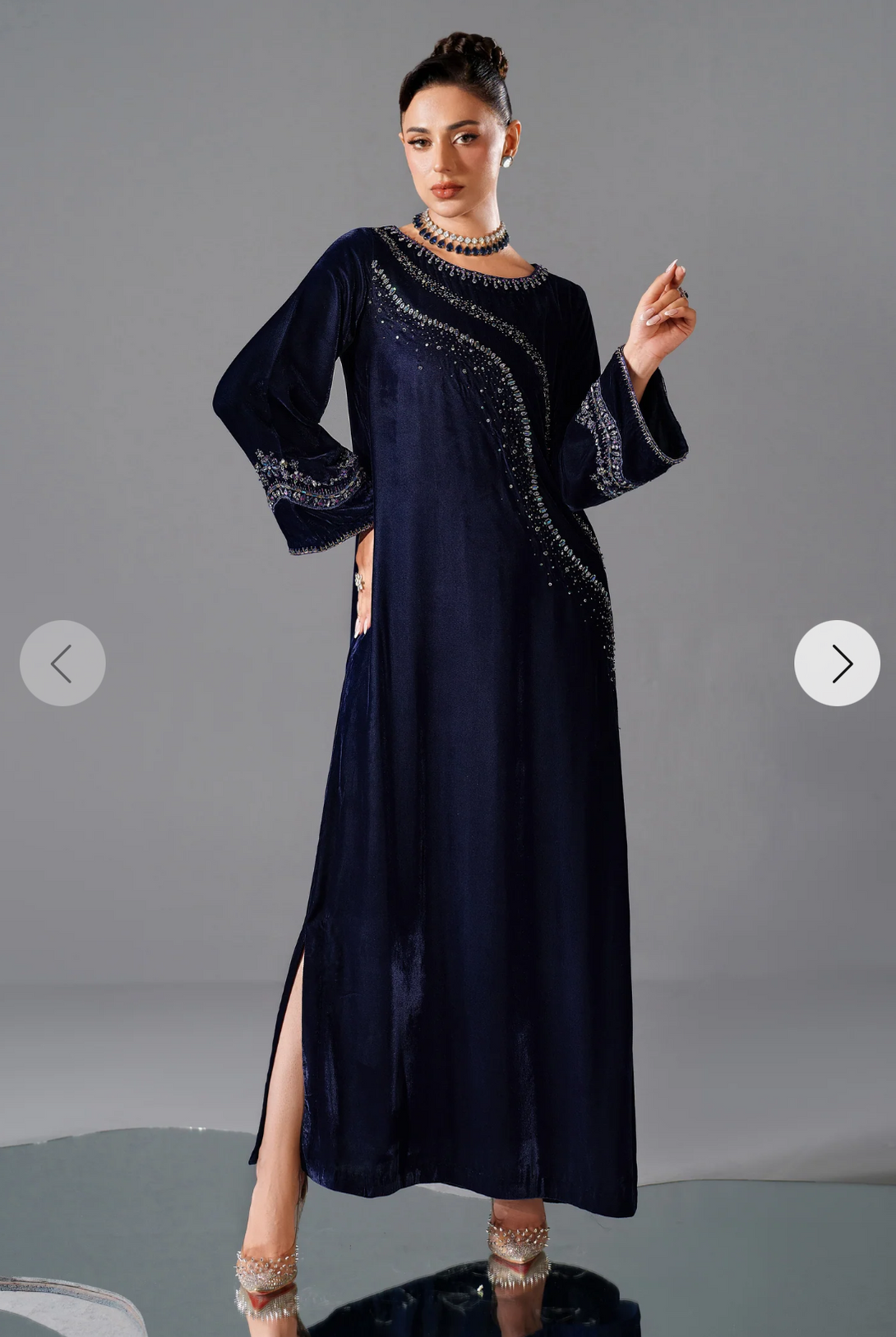Go to the previous product image
Screen dimensions: 896x1337
62,663
